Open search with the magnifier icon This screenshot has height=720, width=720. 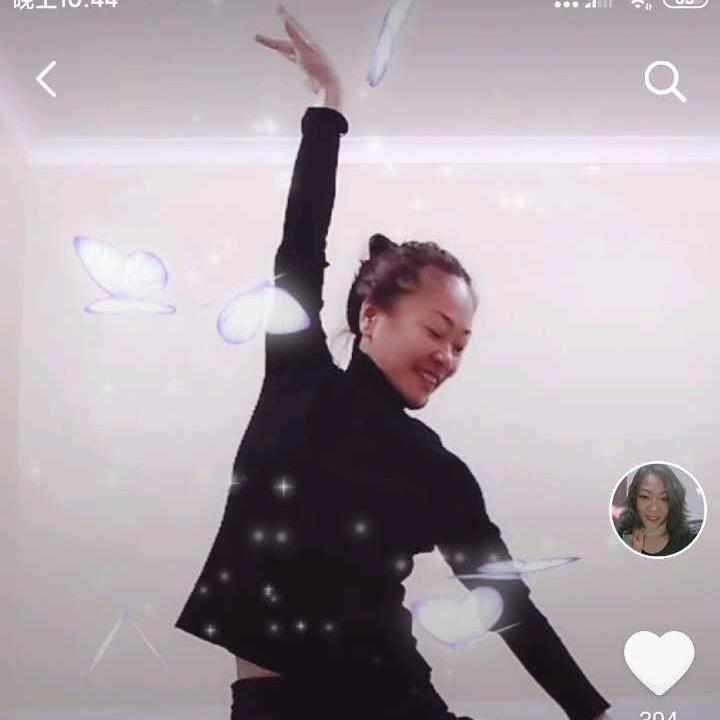click(x=664, y=81)
